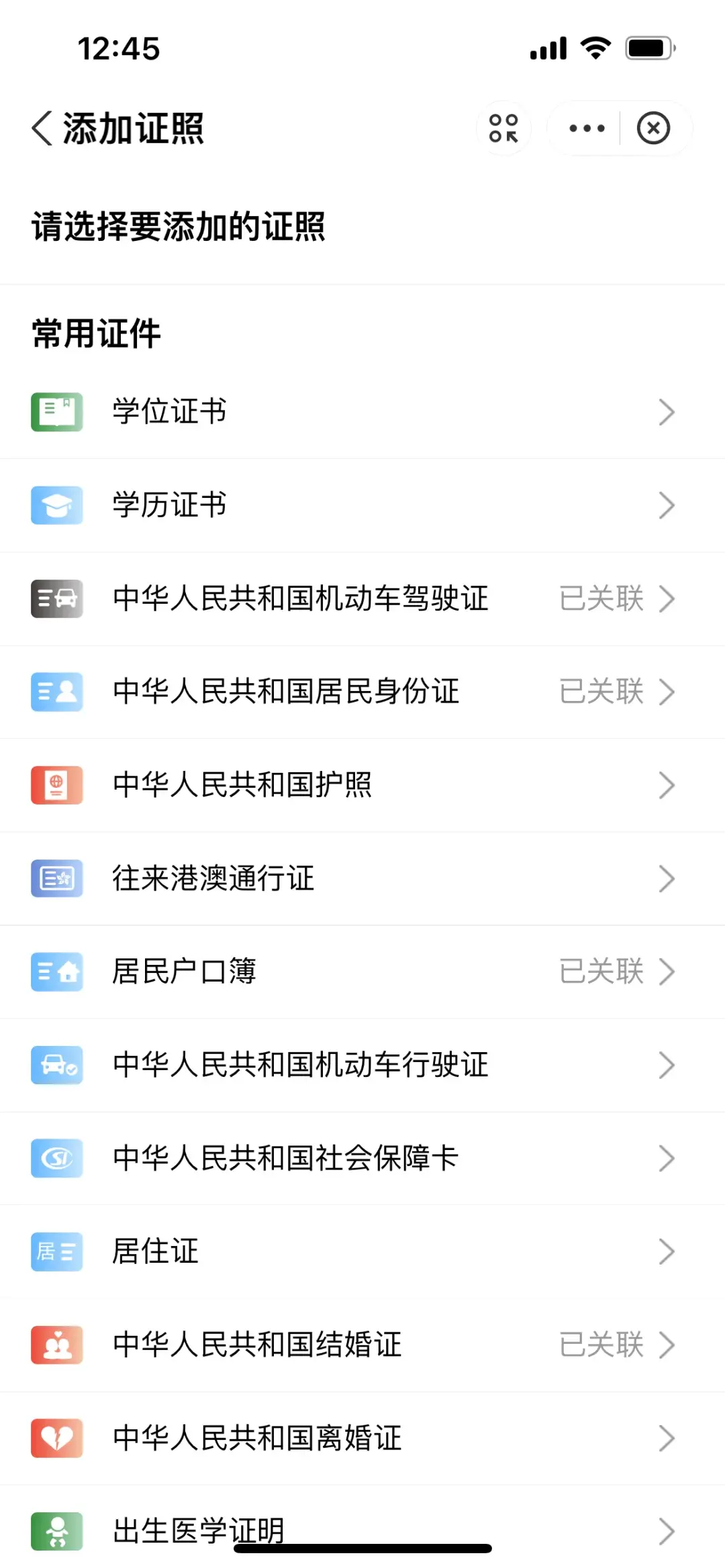The width and height of the screenshot is (725, 1568).
Task: Click the 机动车驾驶证 driver license icon
Action: click(56, 599)
